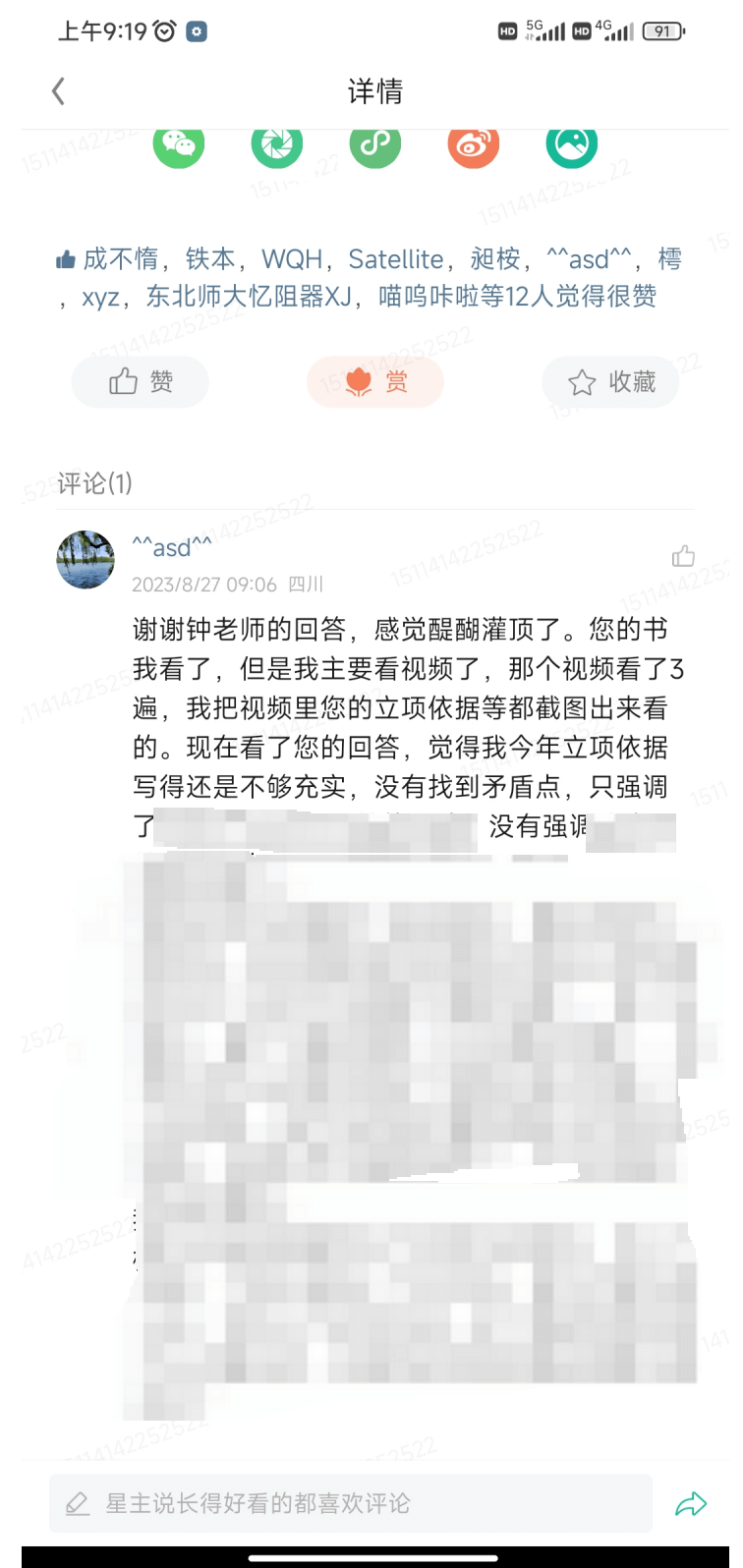Go back using the top-left arrow
743x1568 pixels.
59,91
